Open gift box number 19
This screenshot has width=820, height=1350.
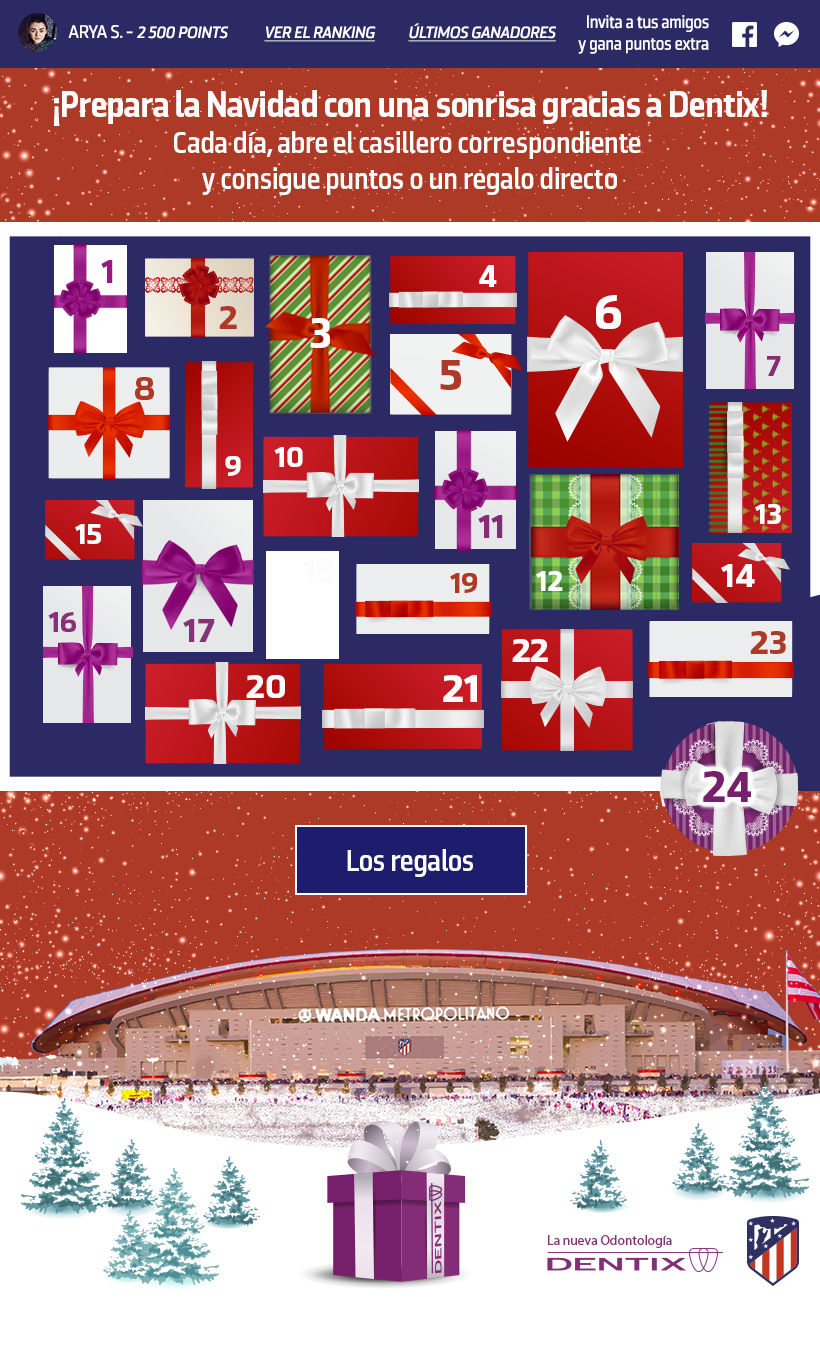(x=423, y=599)
